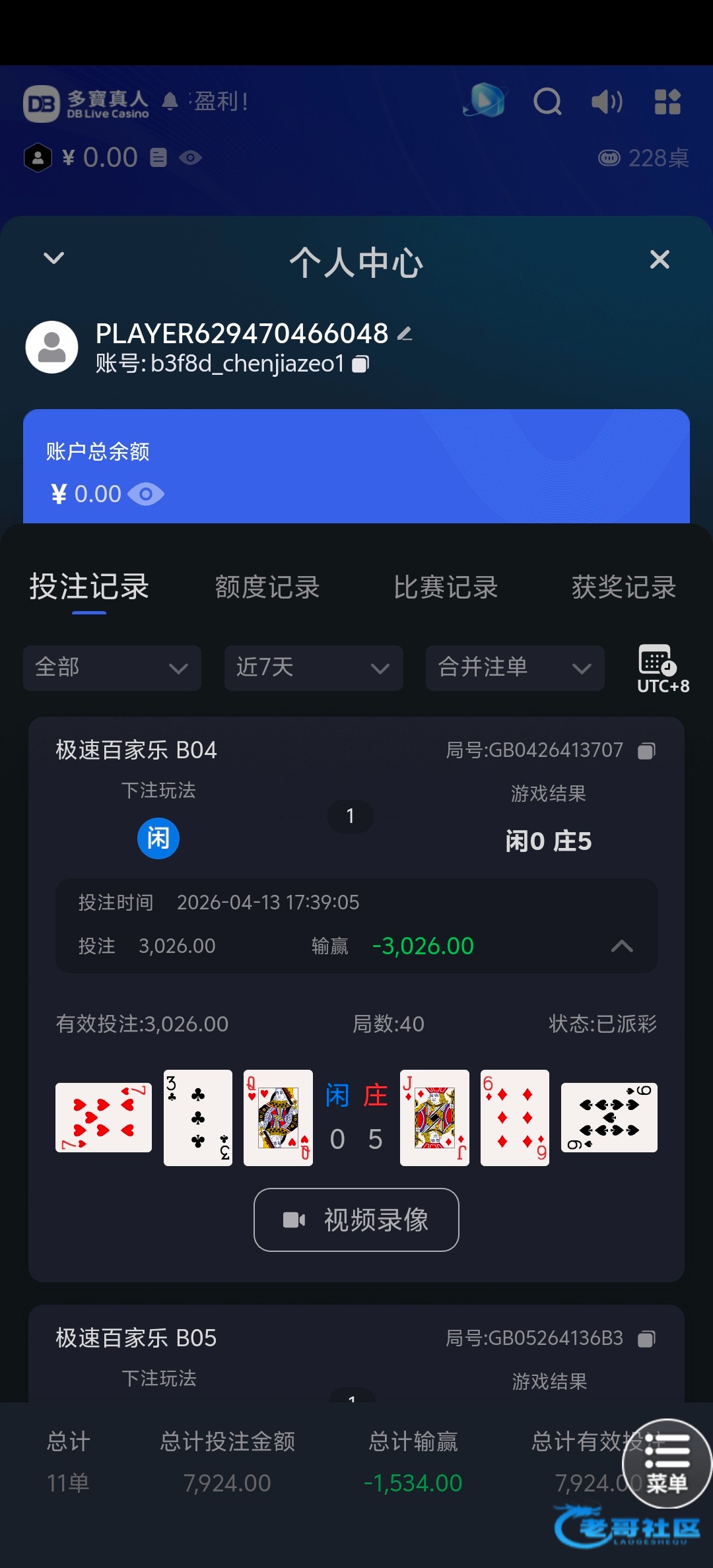The width and height of the screenshot is (713, 1568).
Task: Mute the sound with the speaker icon
Action: click(607, 102)
